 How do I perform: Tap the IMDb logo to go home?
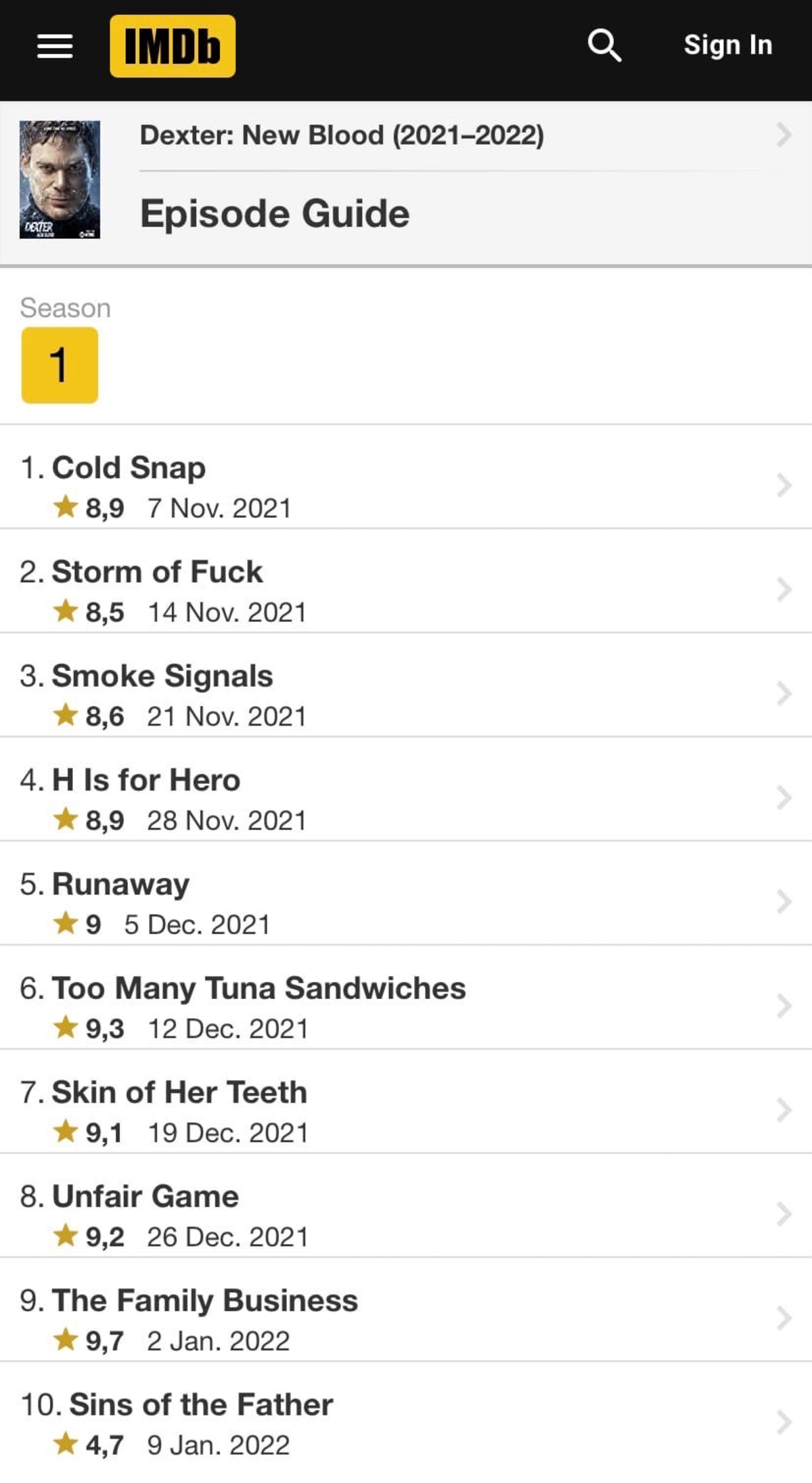pyautogui.click(x=173, y=46)
